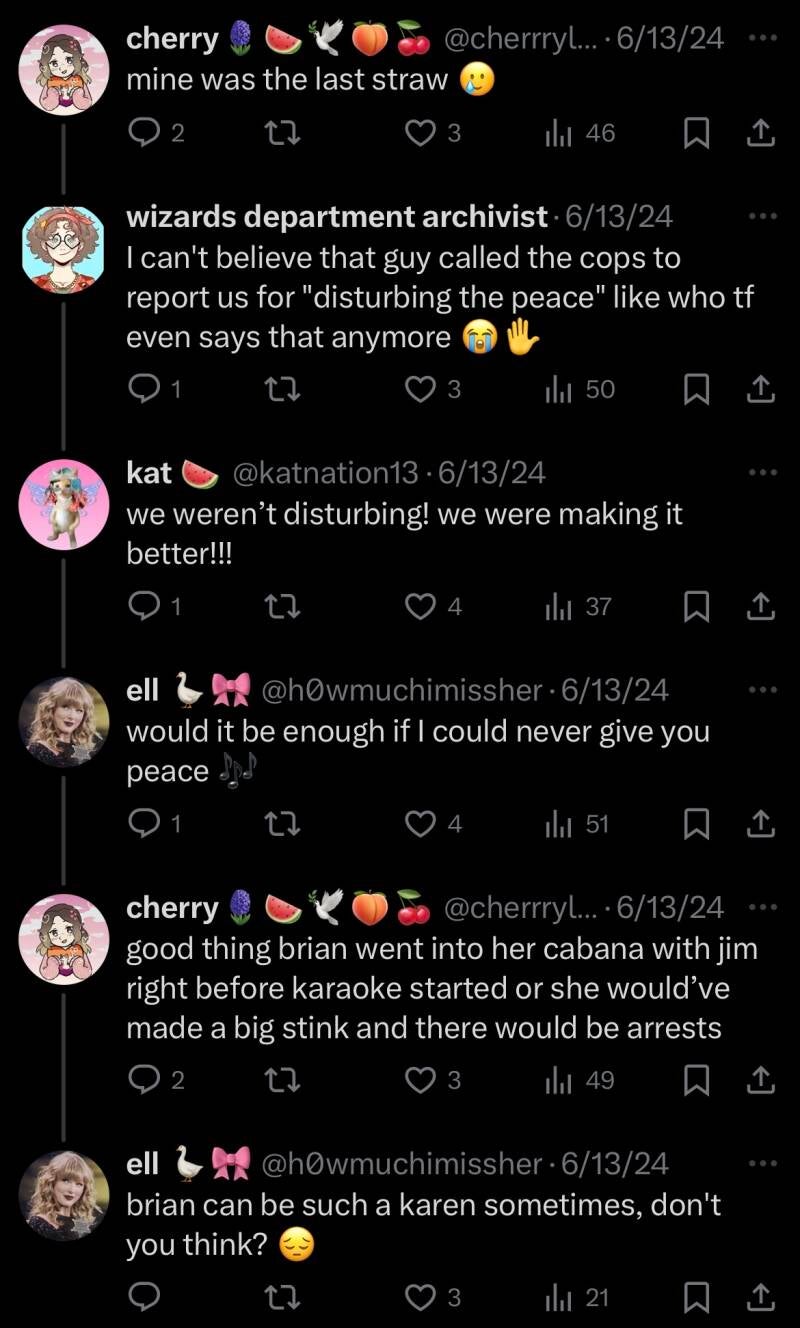
Task: Bookmark ell's 'would it be enough' tweet
Action: [696, 824]
